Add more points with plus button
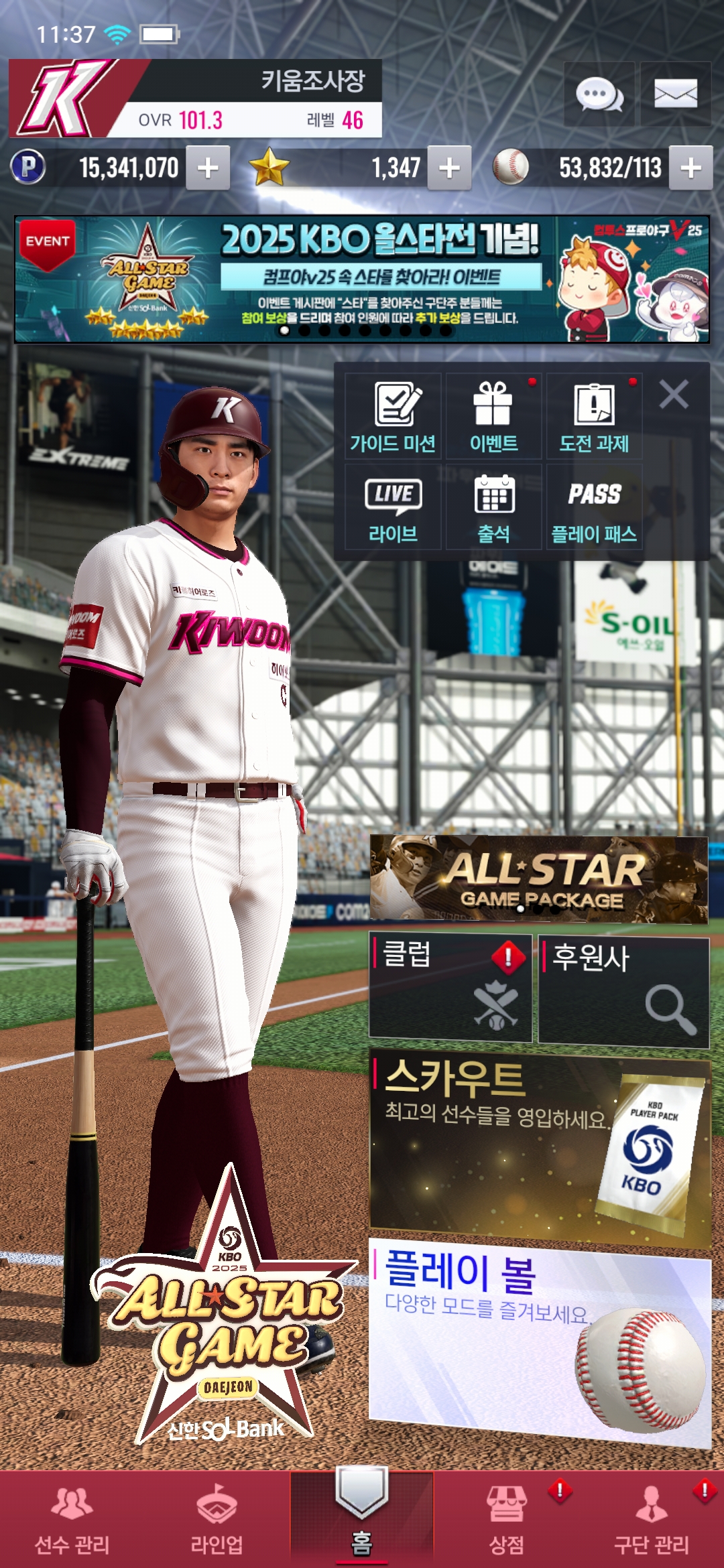 [208, 168]
